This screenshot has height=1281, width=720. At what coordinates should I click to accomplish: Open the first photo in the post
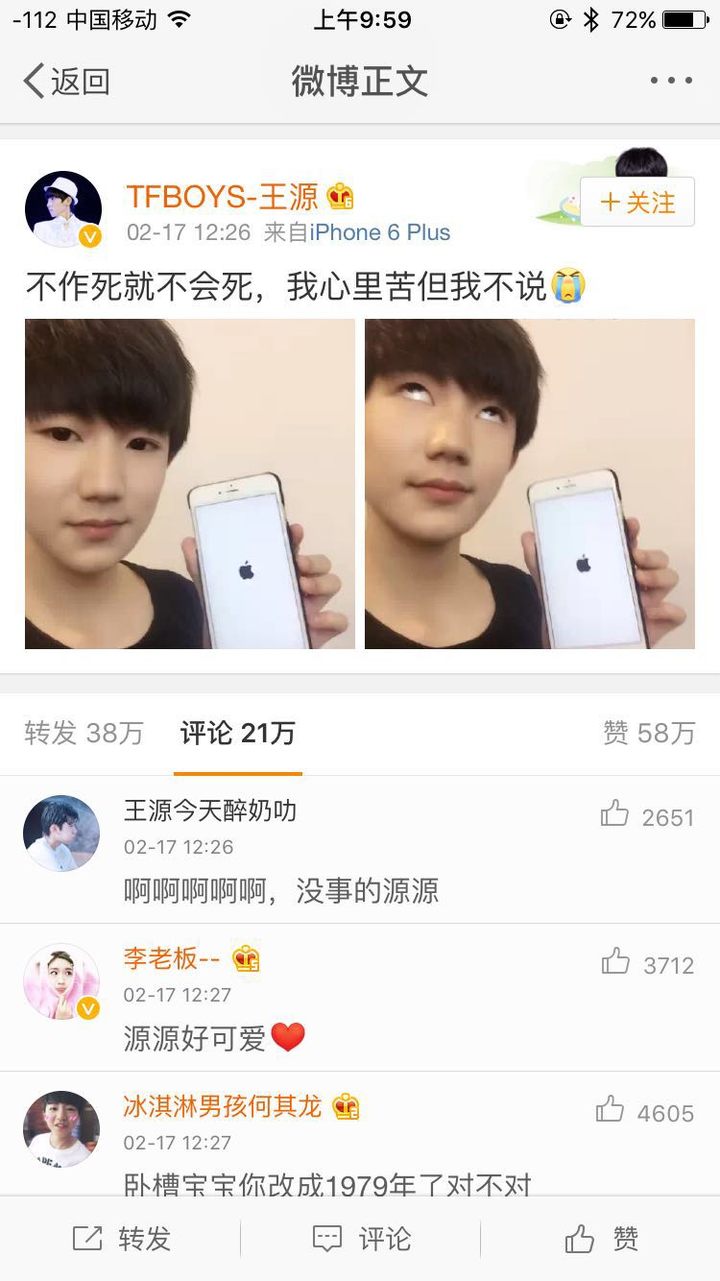pyautogui.click(x=189, y=484)
